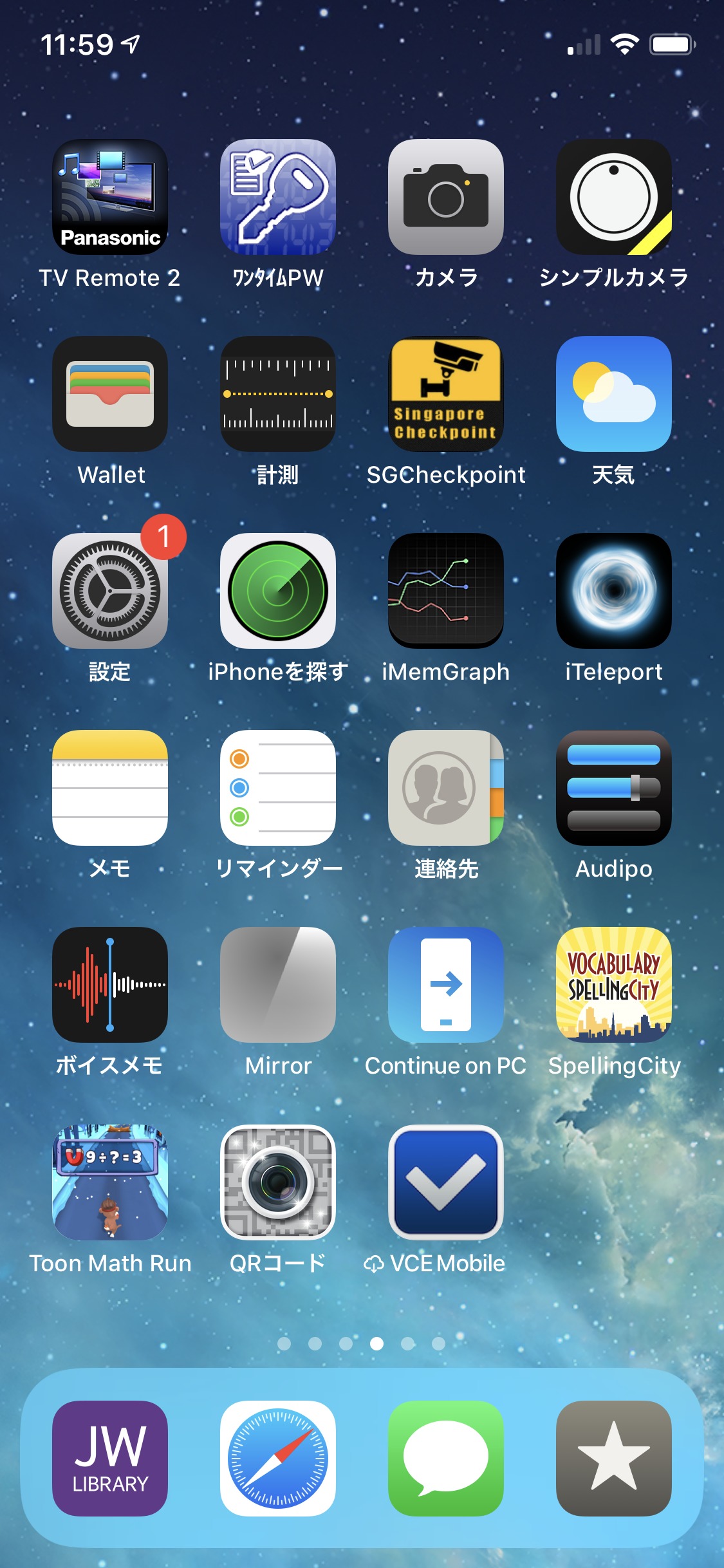Viewport: 724px width, 1568px height.
Task: Launch the カメラ camera app
Action: [x=446, y=197]
